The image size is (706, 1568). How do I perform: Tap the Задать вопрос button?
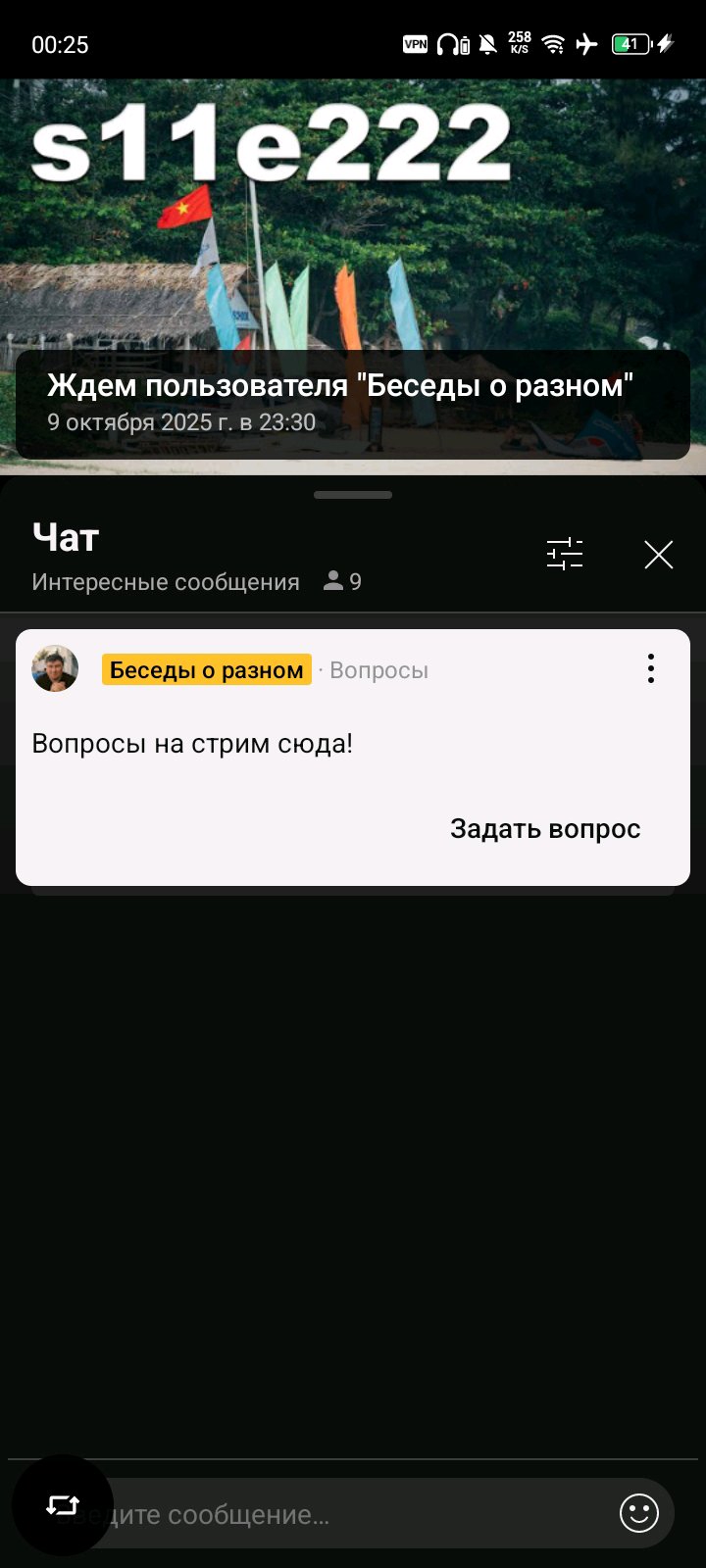(545, 829)
